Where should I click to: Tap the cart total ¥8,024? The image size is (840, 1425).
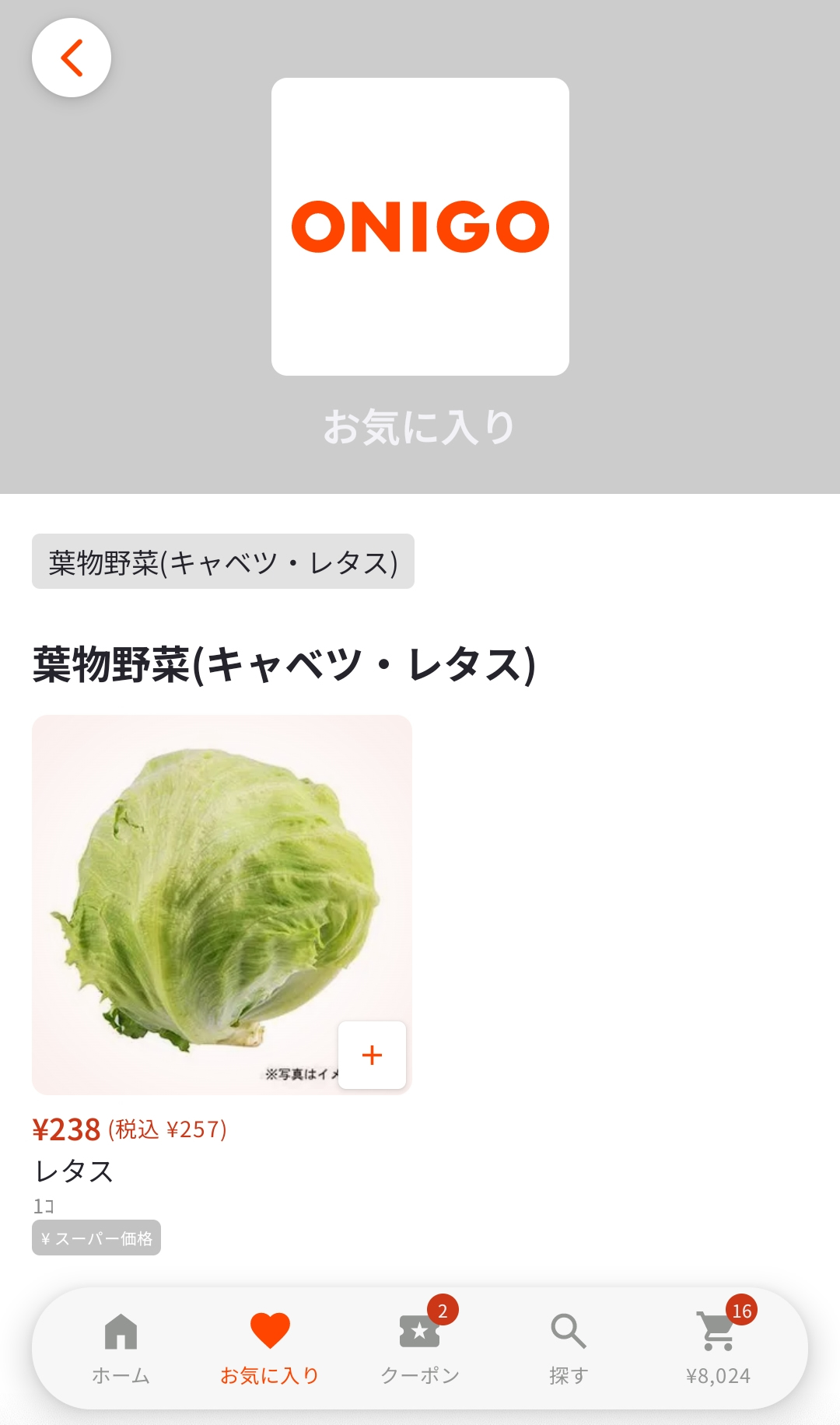[717, 1374]
